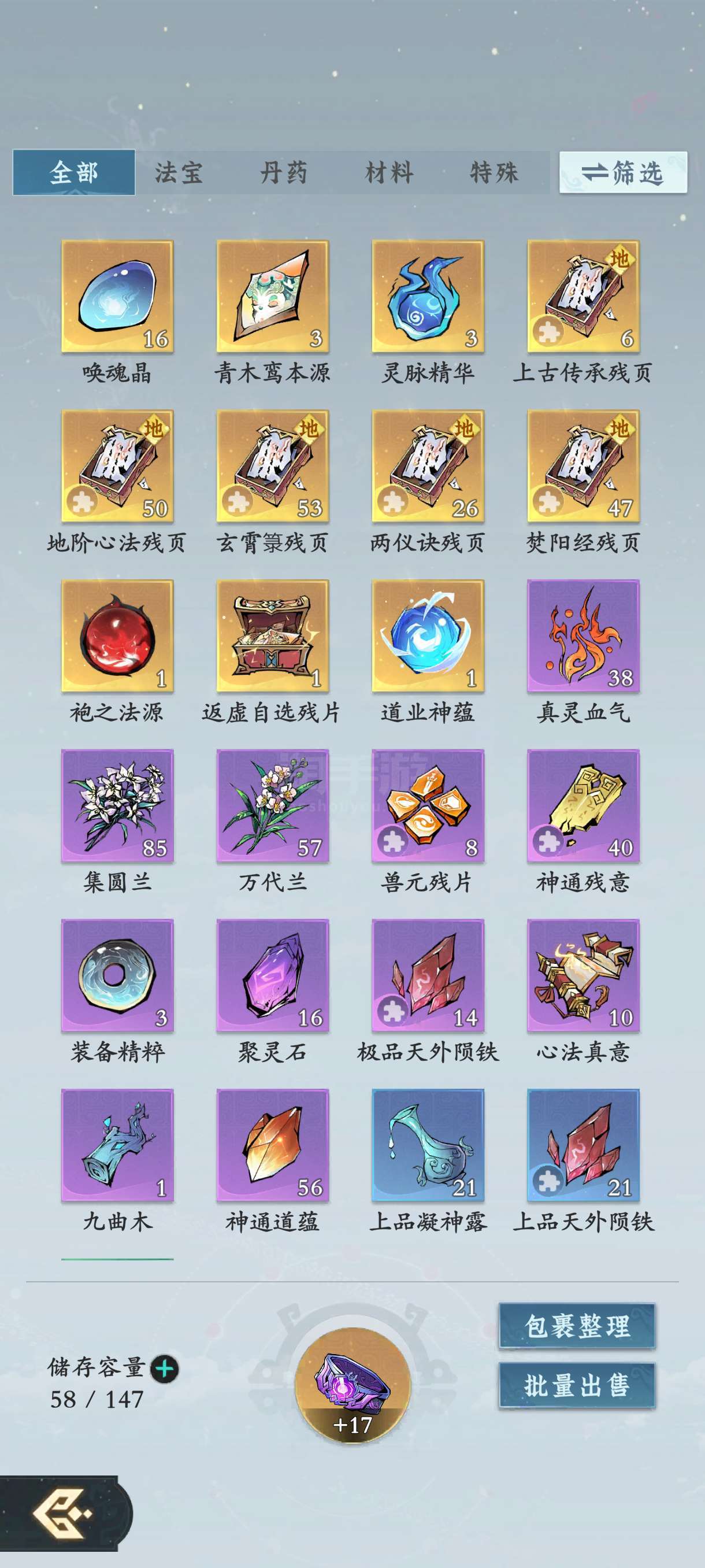The image size is (705, 1568).
Task: Open the 筛选 filter button
Action: click(x=623, y=173)
